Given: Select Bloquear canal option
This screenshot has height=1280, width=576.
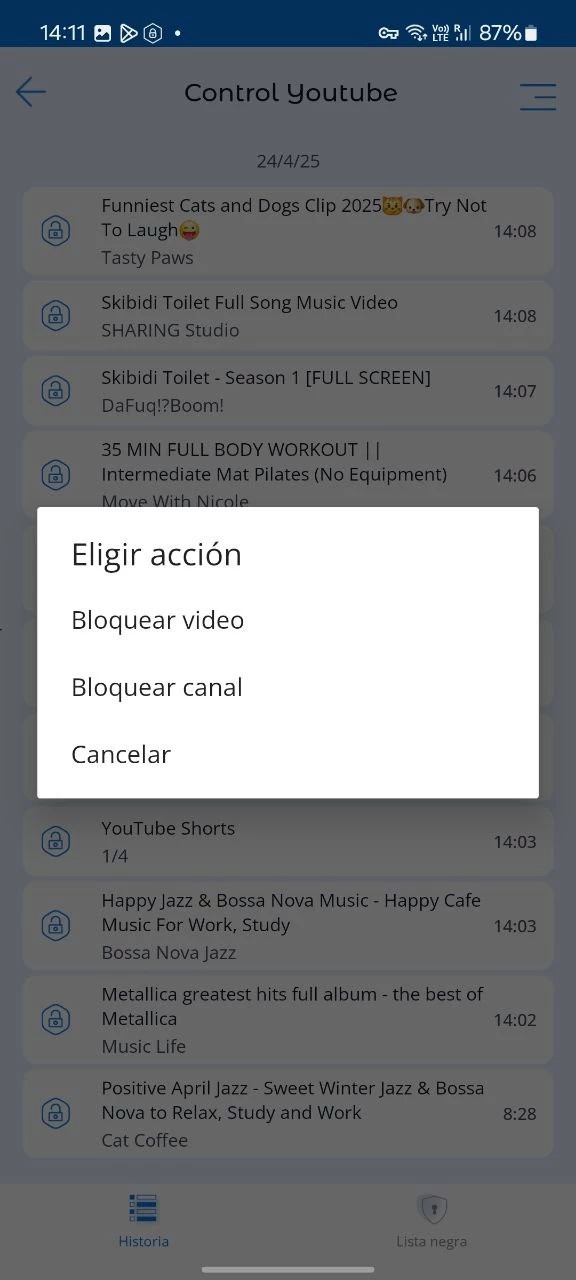Looking at the screenshot, I should [287, 687].
